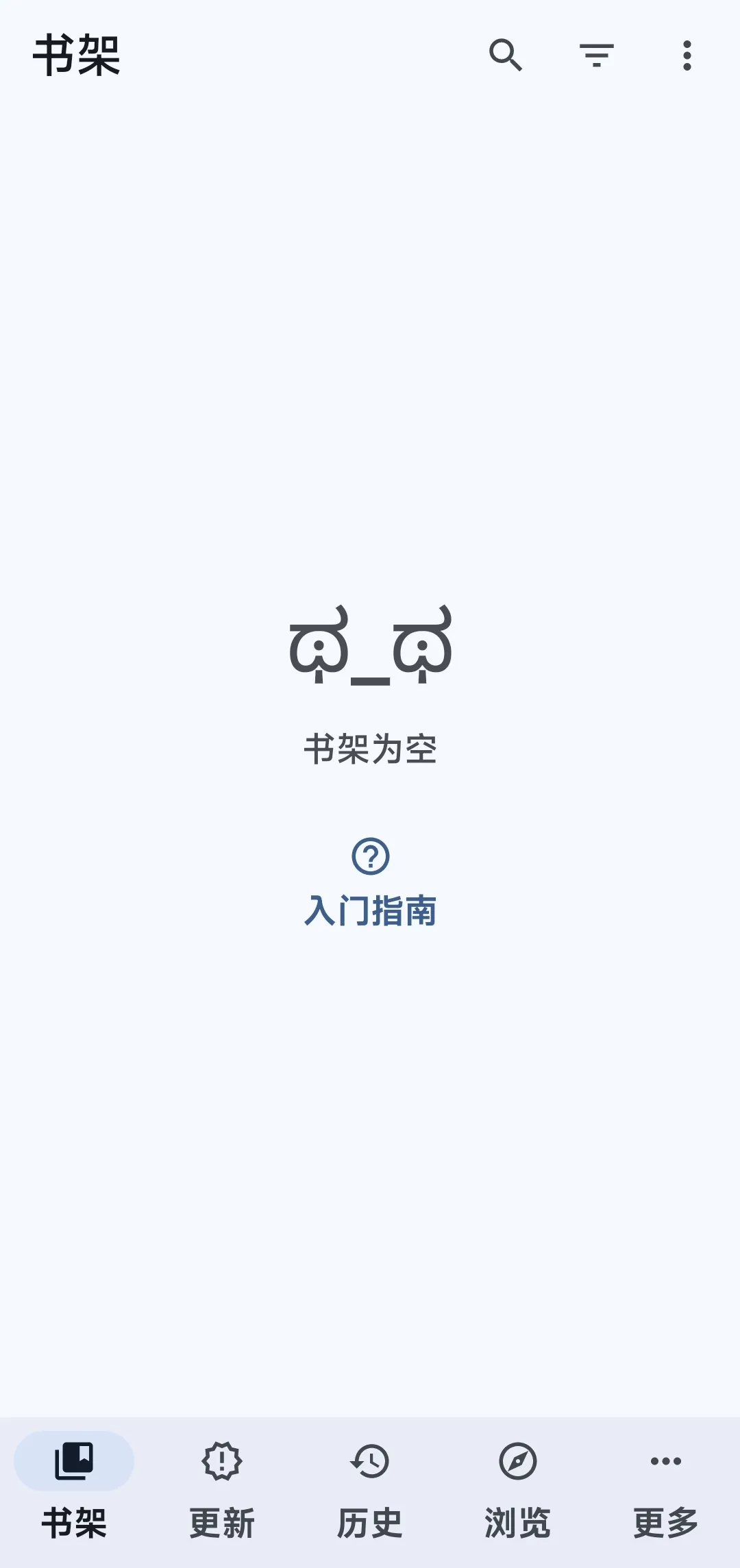Open the filter options icon
Screen dimensions: 740x1568
click(596, 55)
